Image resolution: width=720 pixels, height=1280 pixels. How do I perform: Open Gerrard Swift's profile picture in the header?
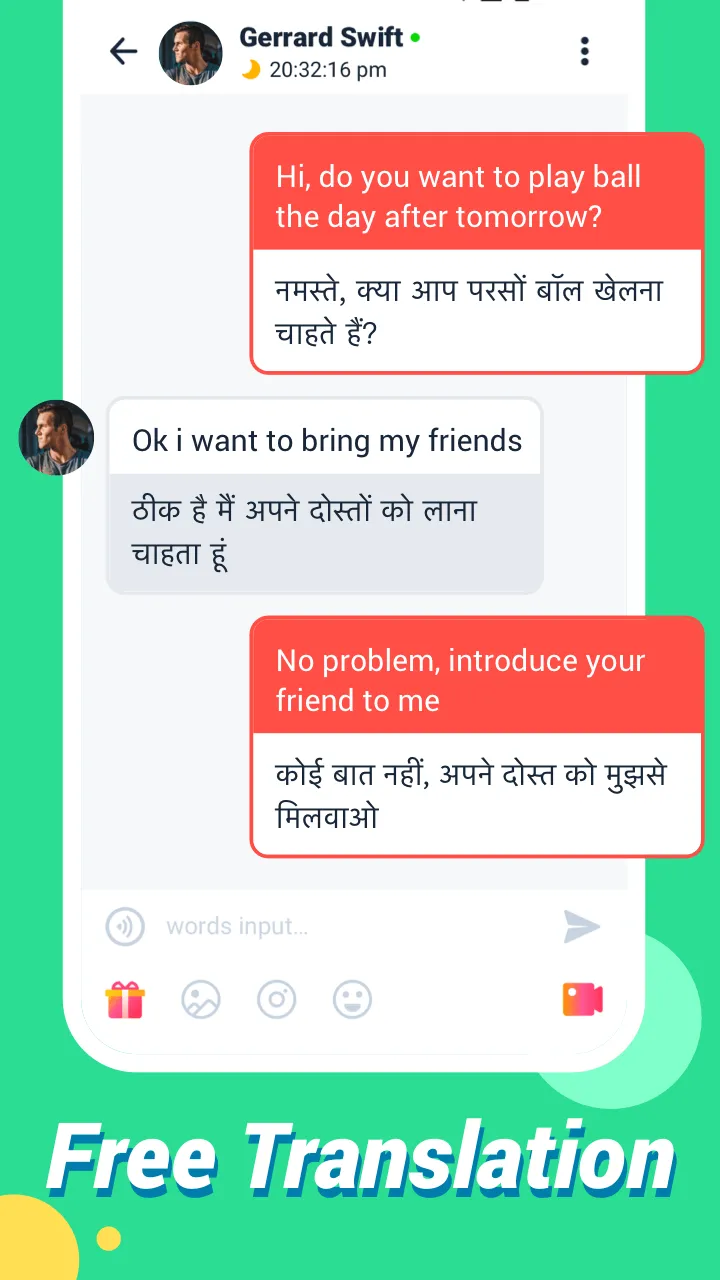[x=190, y=52]
